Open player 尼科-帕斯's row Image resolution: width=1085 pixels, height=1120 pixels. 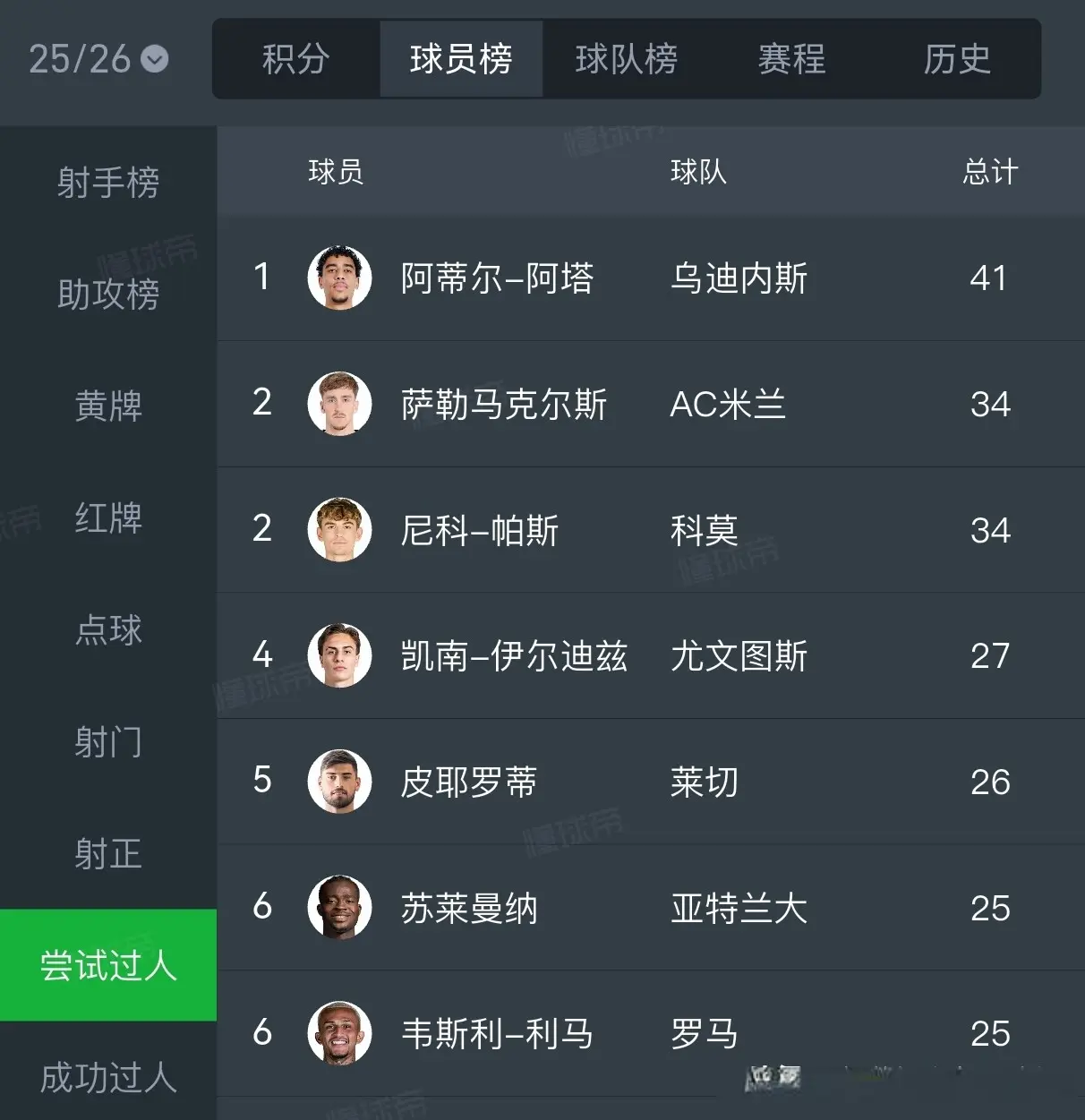(x=479, y=530)
